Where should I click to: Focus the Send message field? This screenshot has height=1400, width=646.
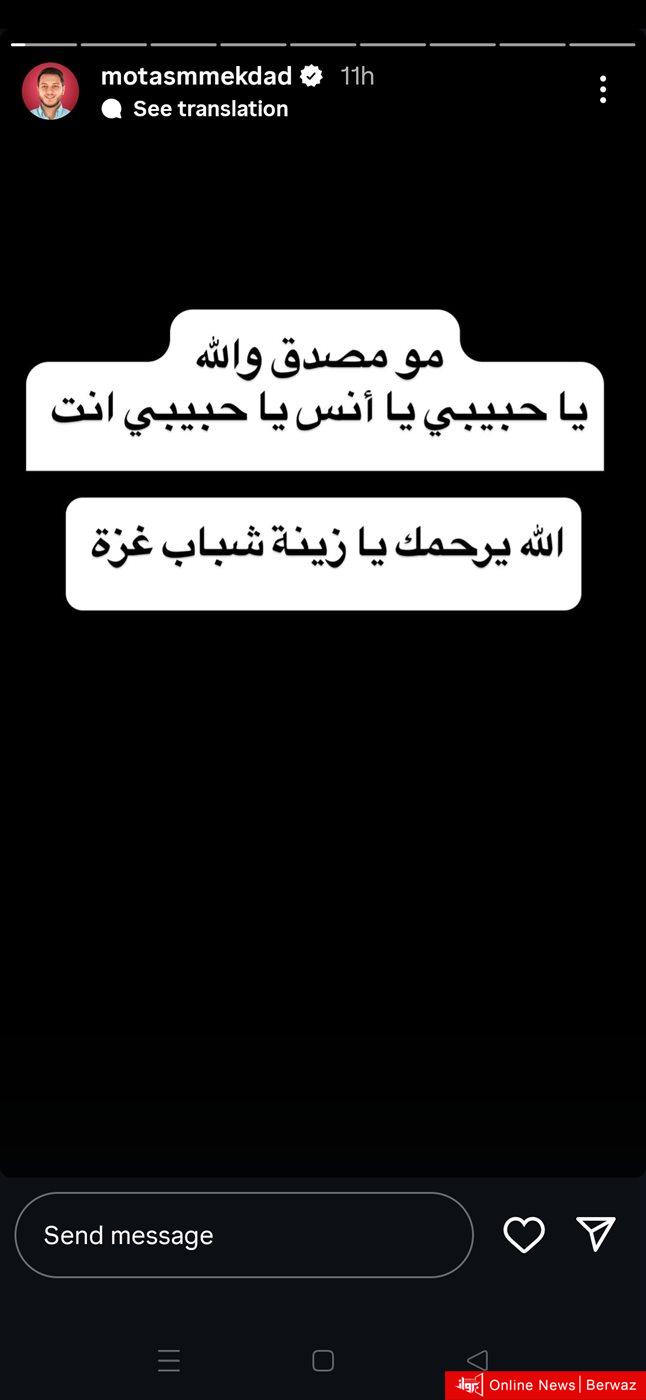[243, 1235]
